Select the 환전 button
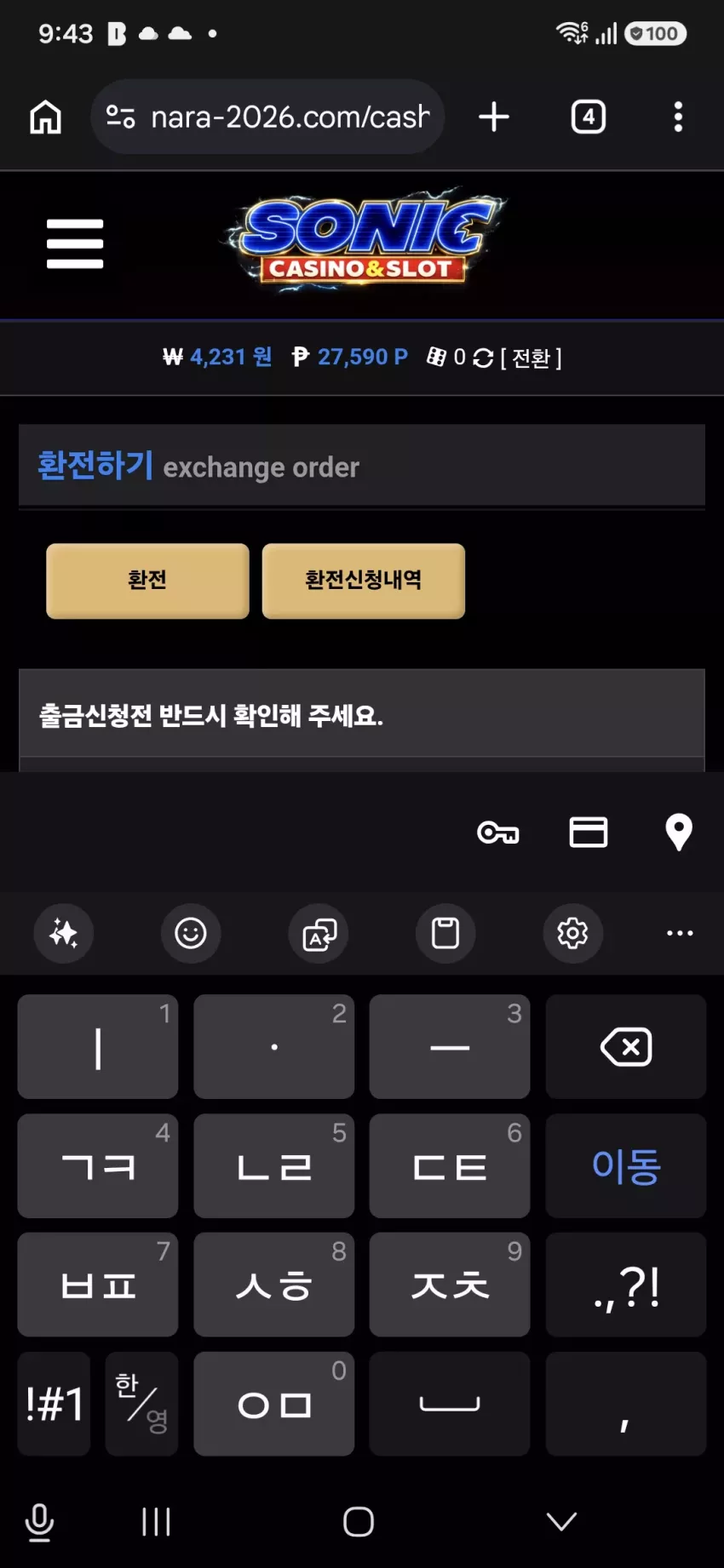 [147, 581]
